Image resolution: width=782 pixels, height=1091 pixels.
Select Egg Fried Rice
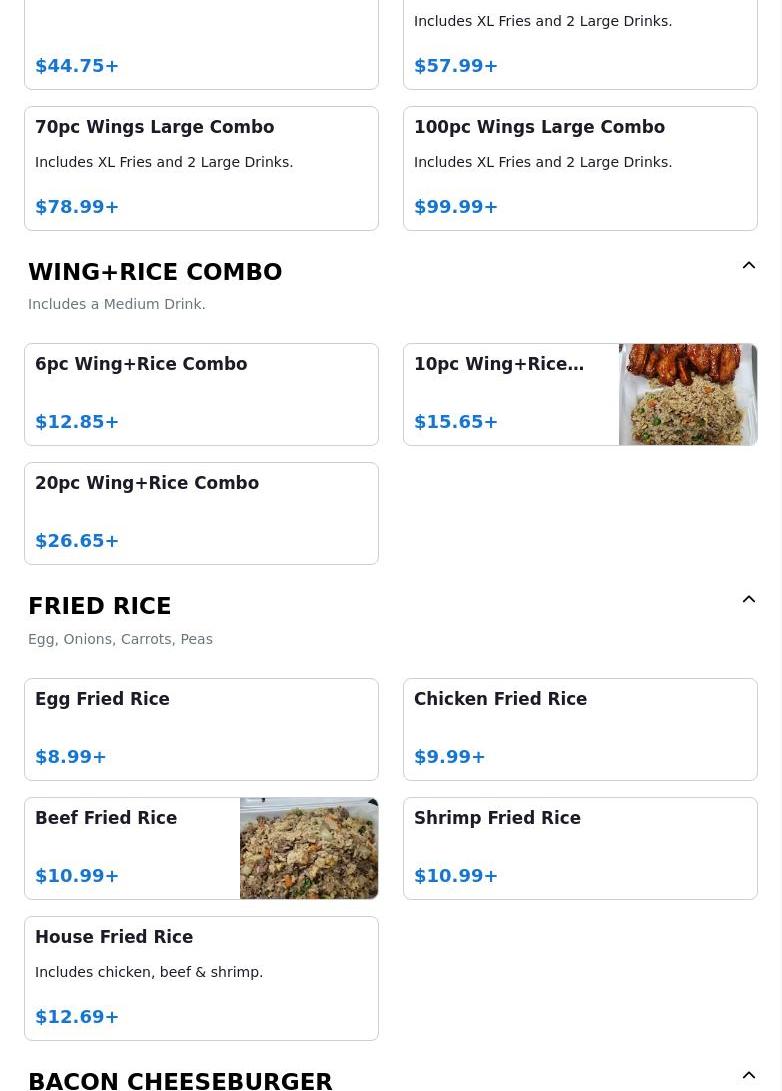point(201,729)
